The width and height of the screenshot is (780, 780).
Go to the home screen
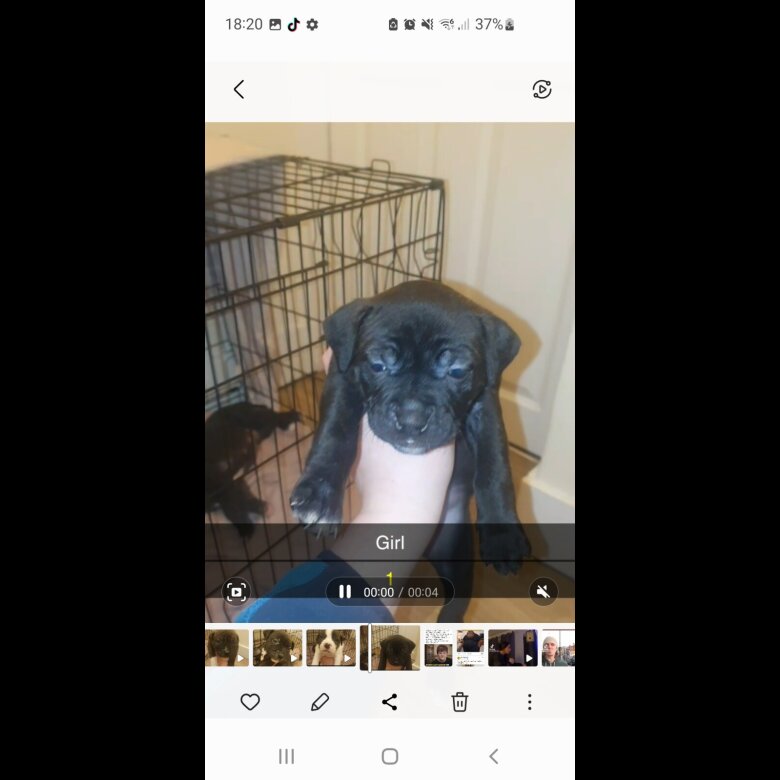pos(390,757)
